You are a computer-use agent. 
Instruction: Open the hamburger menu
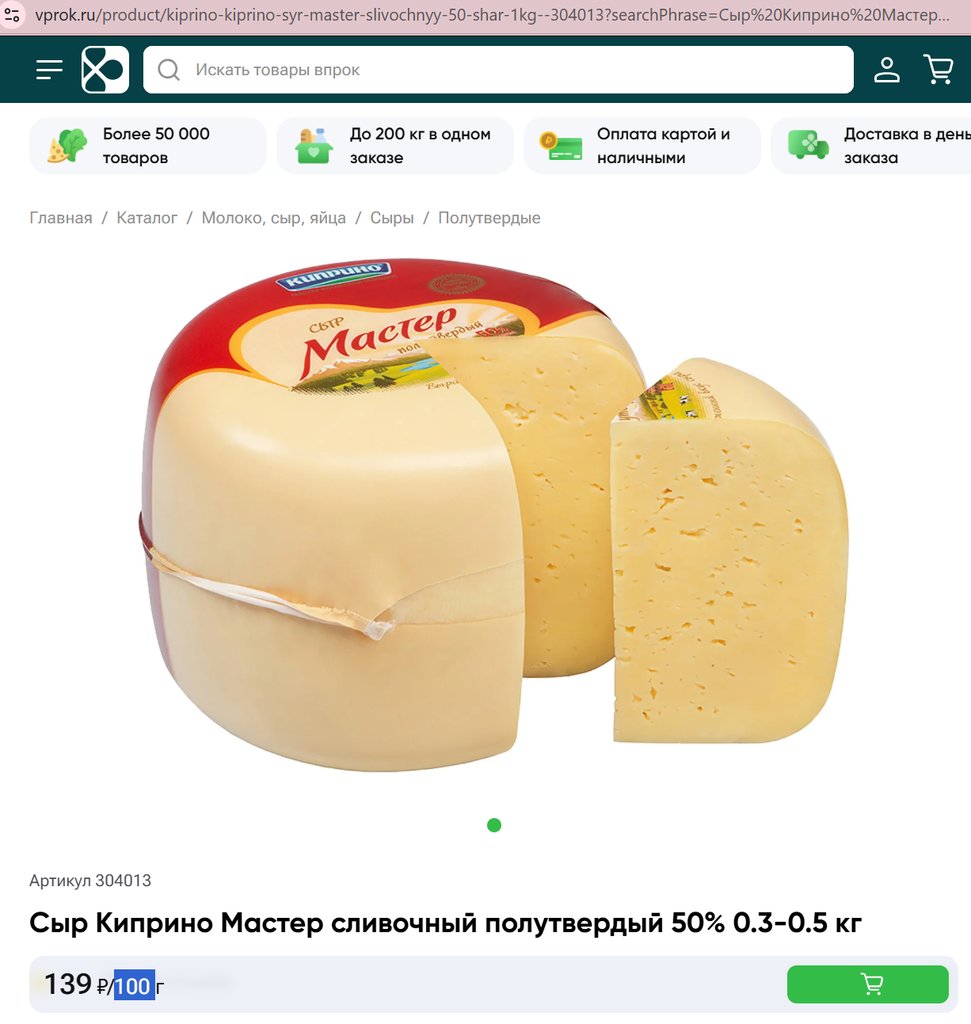click(49, 70)
